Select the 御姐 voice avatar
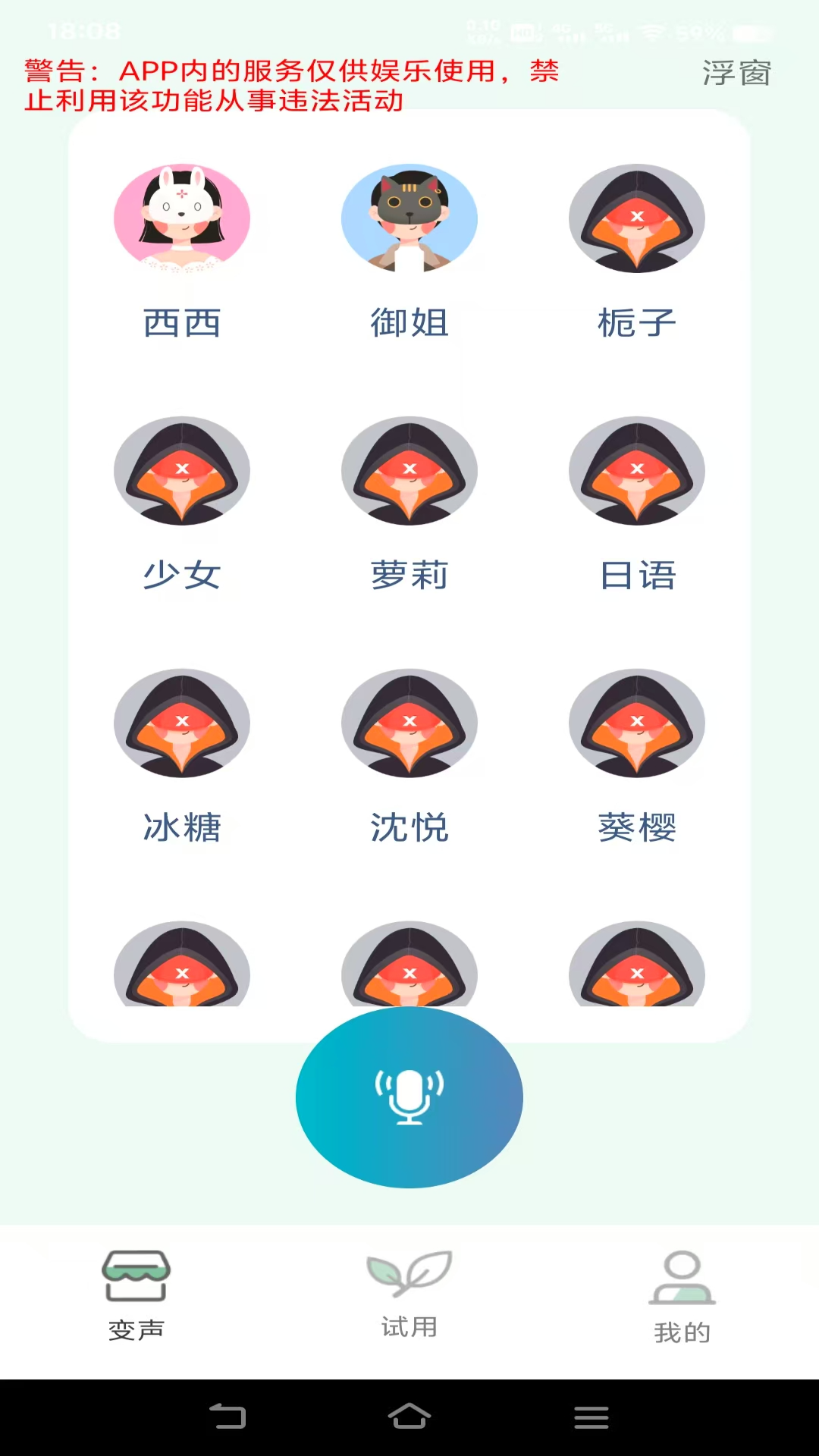The width and height of the screenshot is (819, 1456). tap(409, 218)
